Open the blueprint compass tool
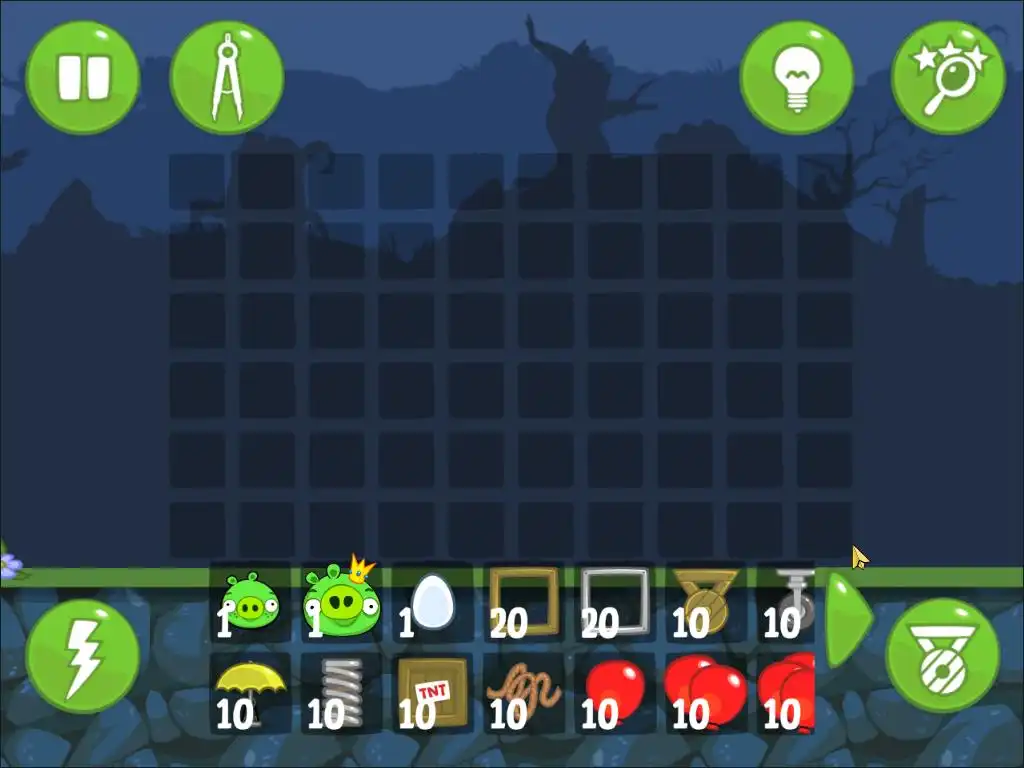Image resolution: width=1024 pixels, height=768 pixels. point(226,77)
